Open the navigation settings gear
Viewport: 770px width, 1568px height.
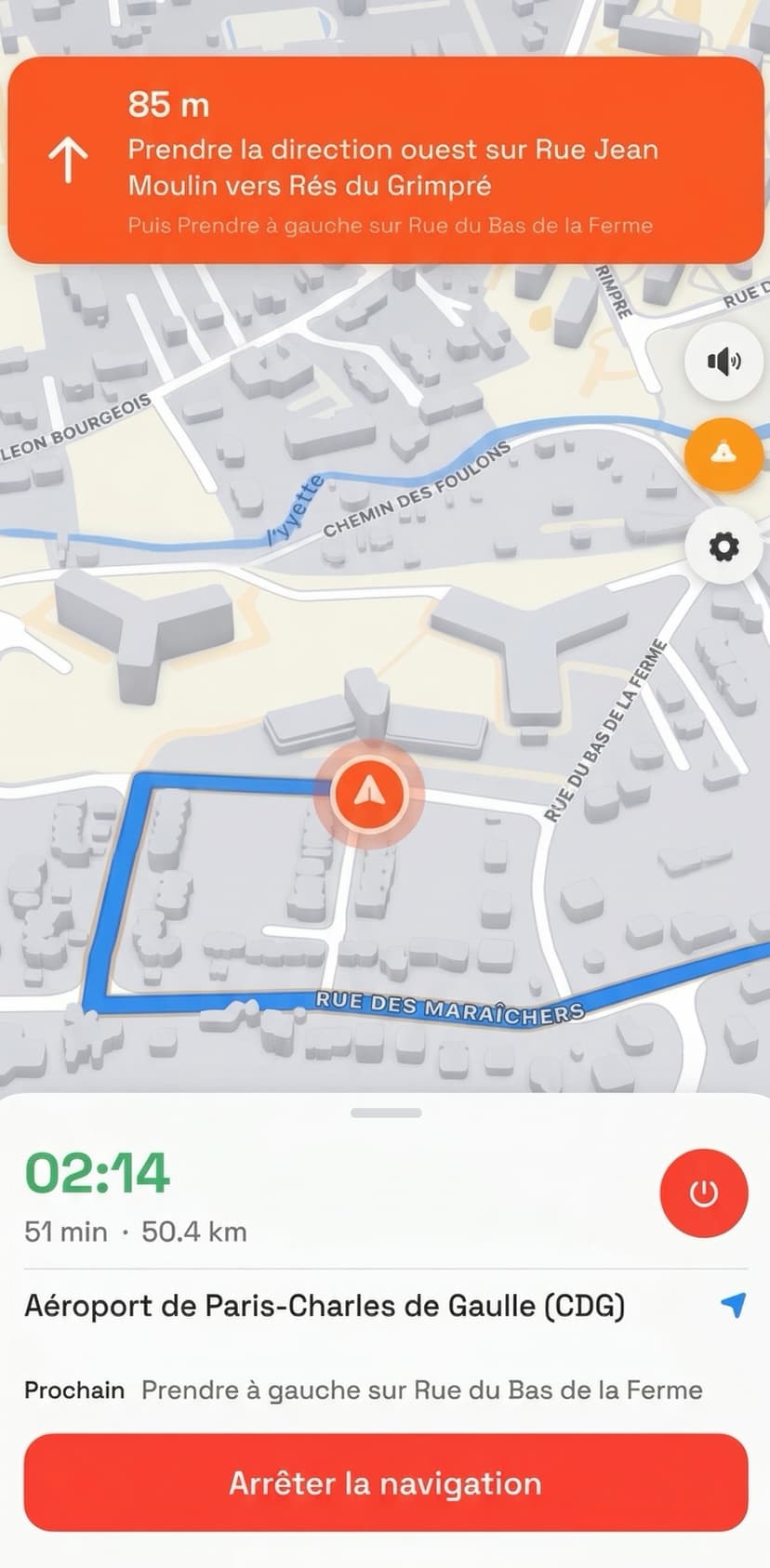(724, 548)
